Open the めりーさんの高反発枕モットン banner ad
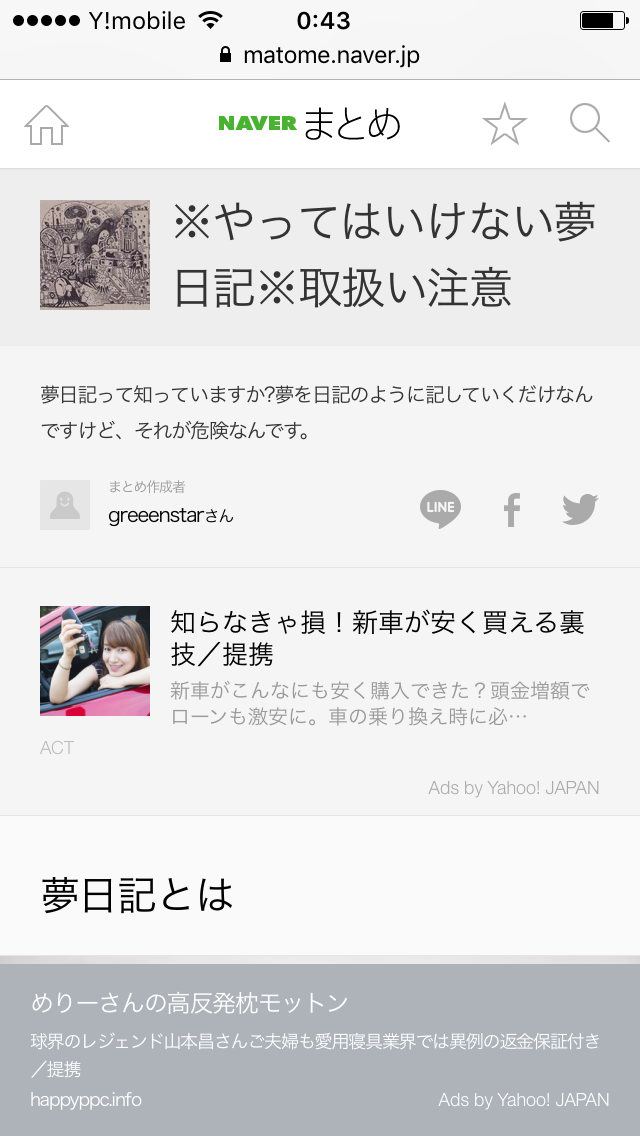This screenshot has width=640, height=1136. pyautogui.click(x=320, y=1048)
